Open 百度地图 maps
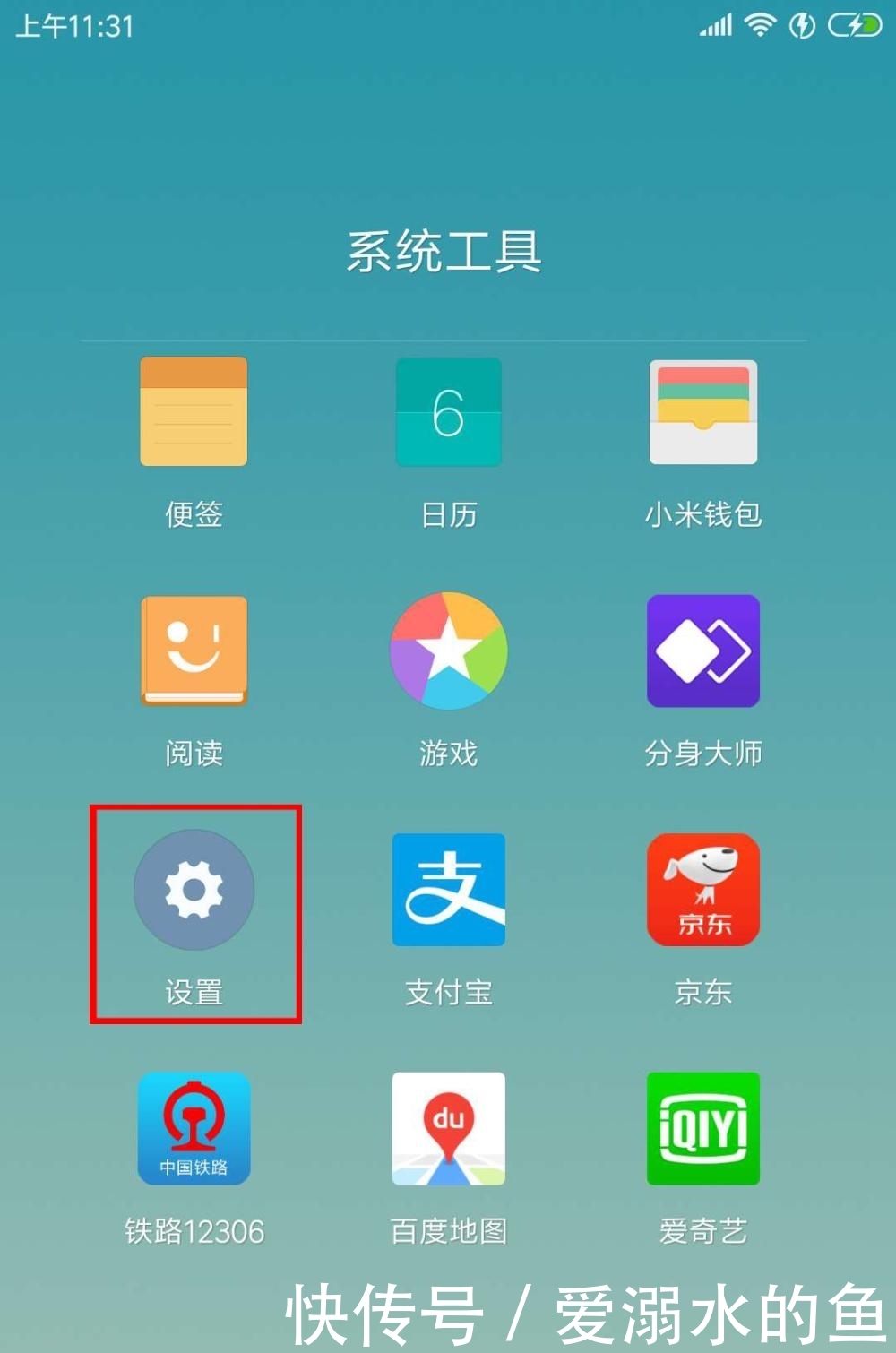This screenshot has width=896, height=1353. [448, 1129]
